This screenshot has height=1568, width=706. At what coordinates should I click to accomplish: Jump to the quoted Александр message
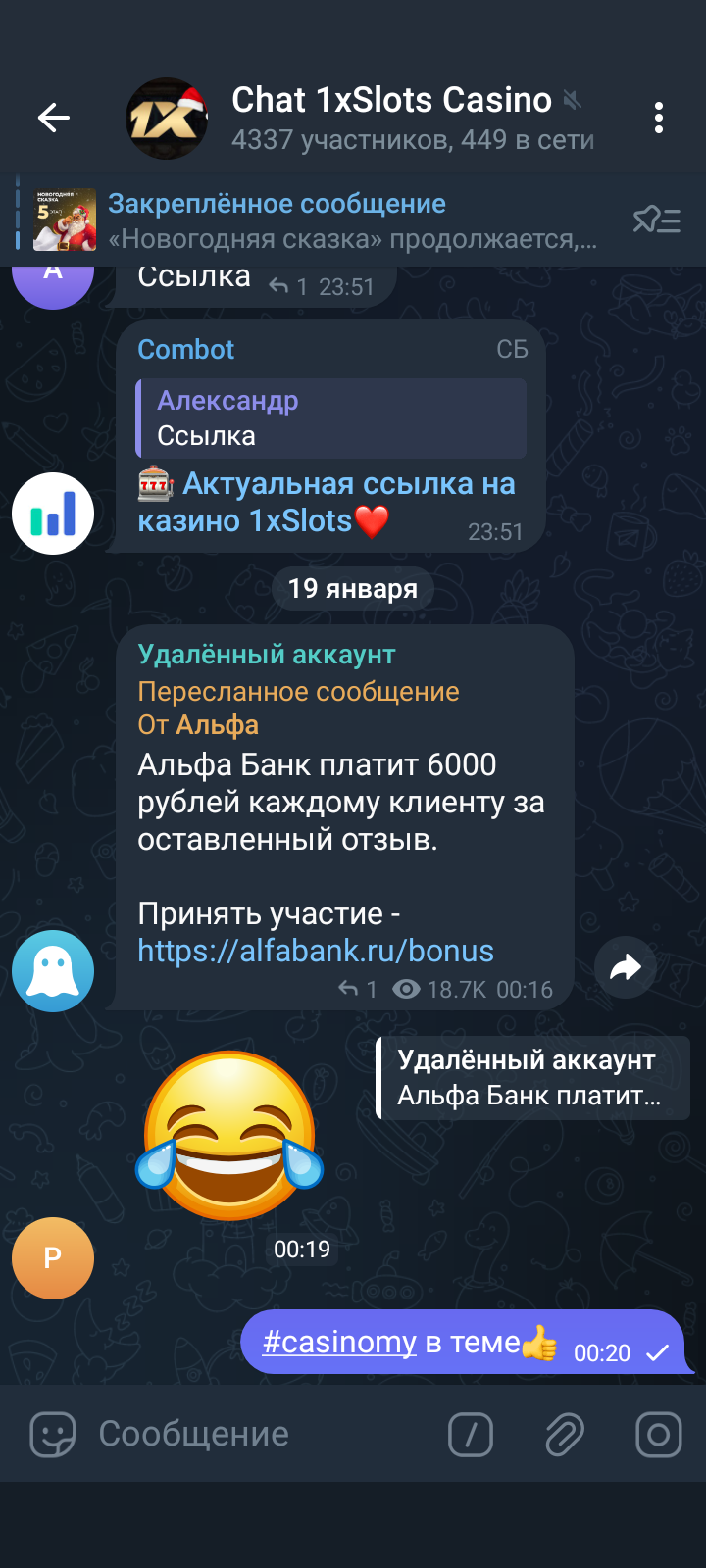331,418
